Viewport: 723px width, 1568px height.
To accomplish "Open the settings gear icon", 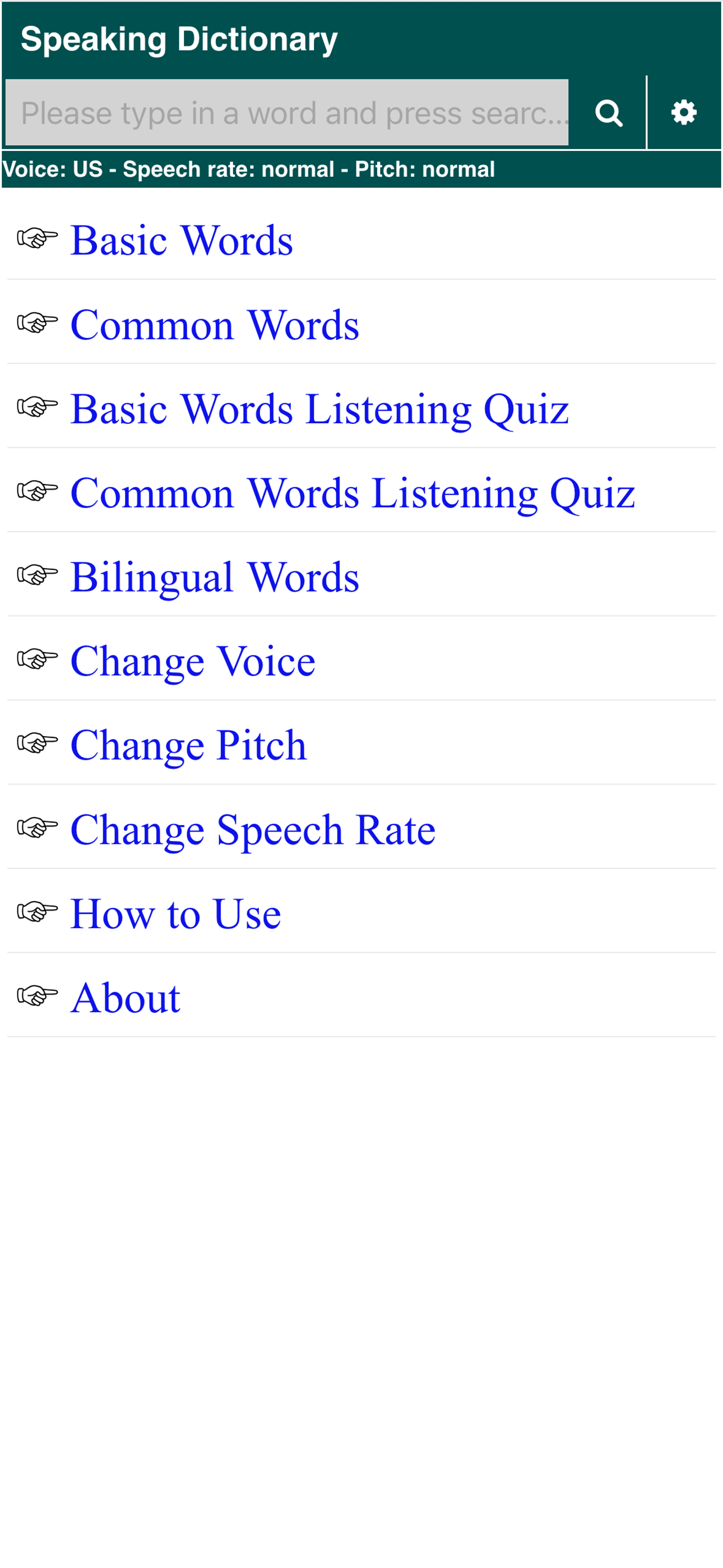I will pyautogui.click(x=683, y=113).
